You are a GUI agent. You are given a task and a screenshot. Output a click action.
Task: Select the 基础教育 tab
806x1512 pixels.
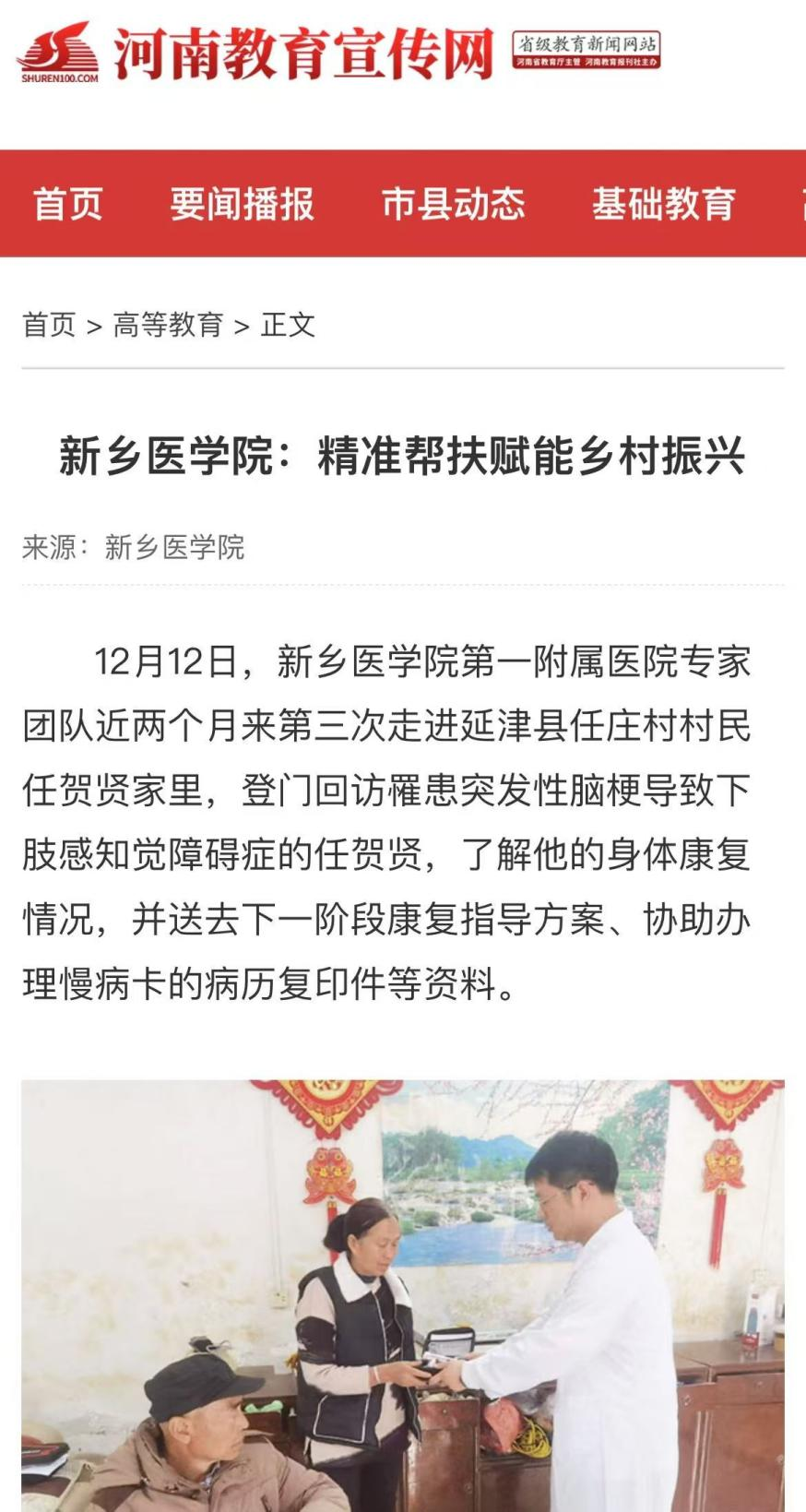[x=663, y=204]
